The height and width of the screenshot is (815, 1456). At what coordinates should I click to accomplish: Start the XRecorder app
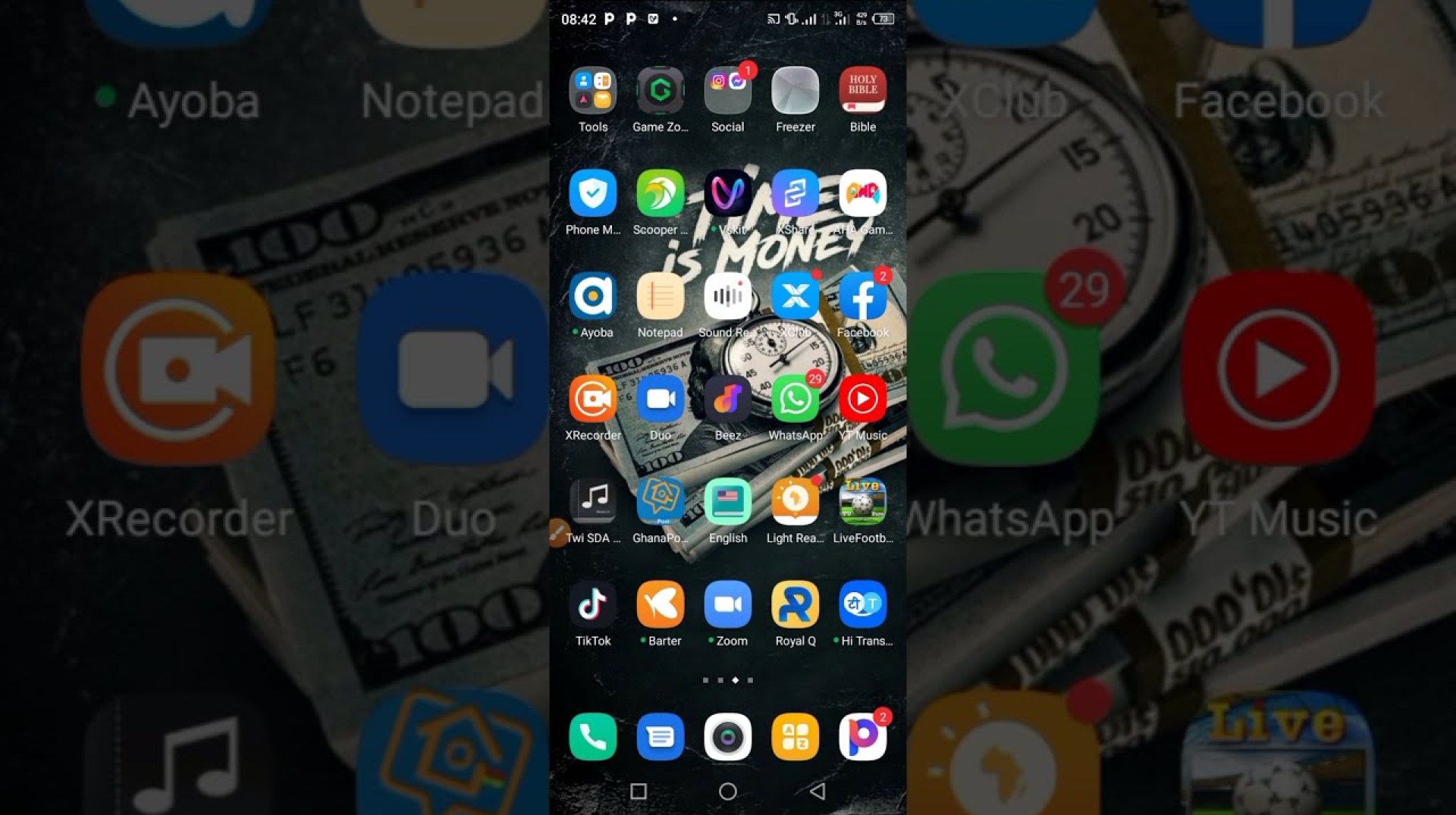tap(592, 399)
